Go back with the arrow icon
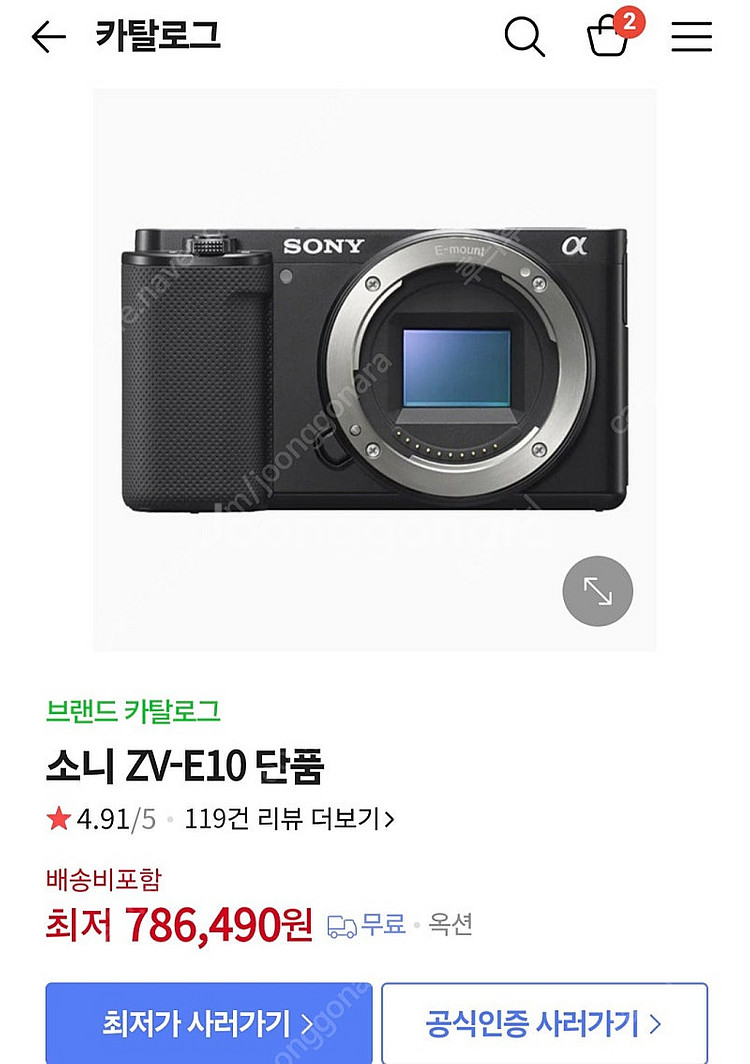Screen dimensions: 750x1064 click(x=47, y=38)
